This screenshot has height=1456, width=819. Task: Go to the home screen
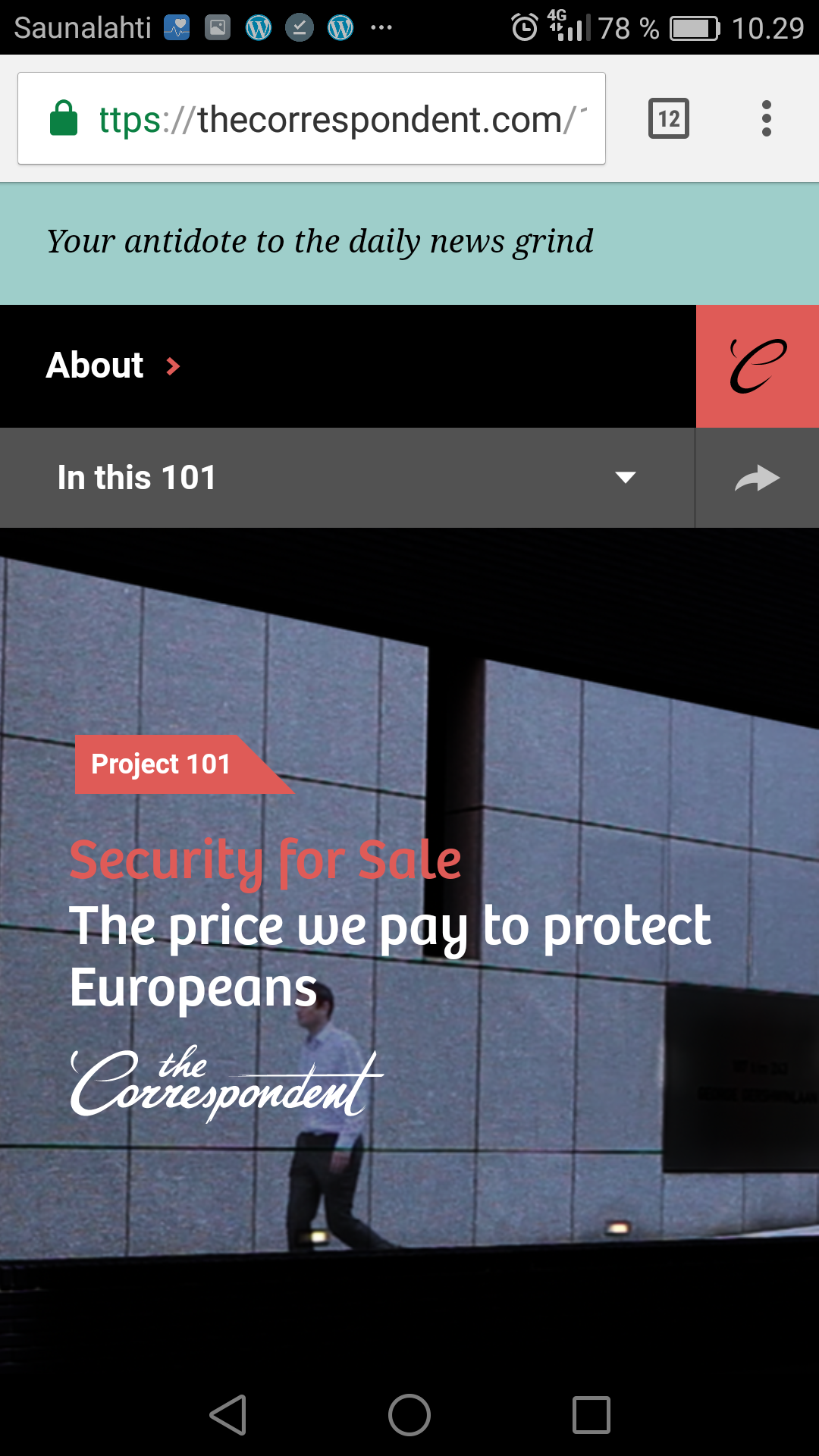[x=409, y=1415]
